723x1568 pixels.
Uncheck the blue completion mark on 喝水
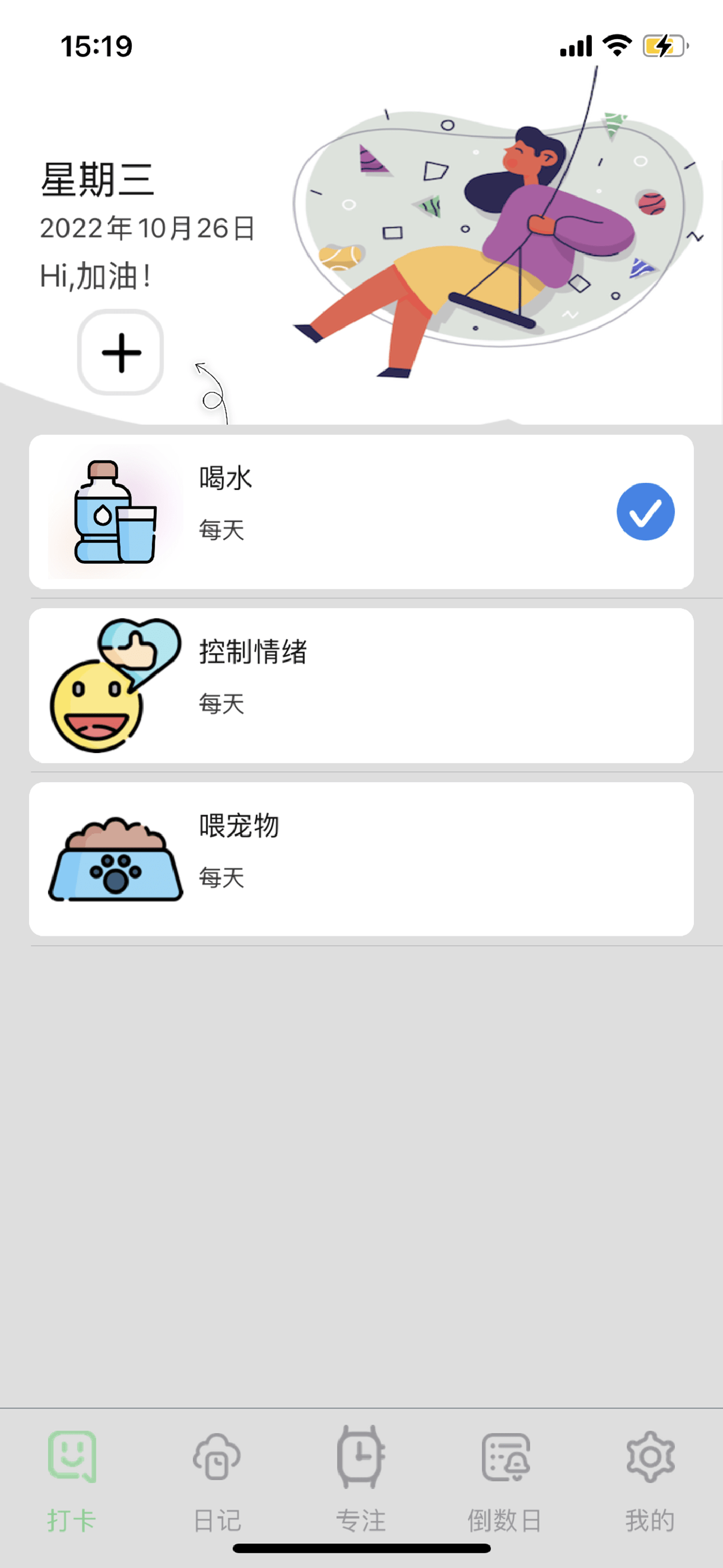pos(647,511)
